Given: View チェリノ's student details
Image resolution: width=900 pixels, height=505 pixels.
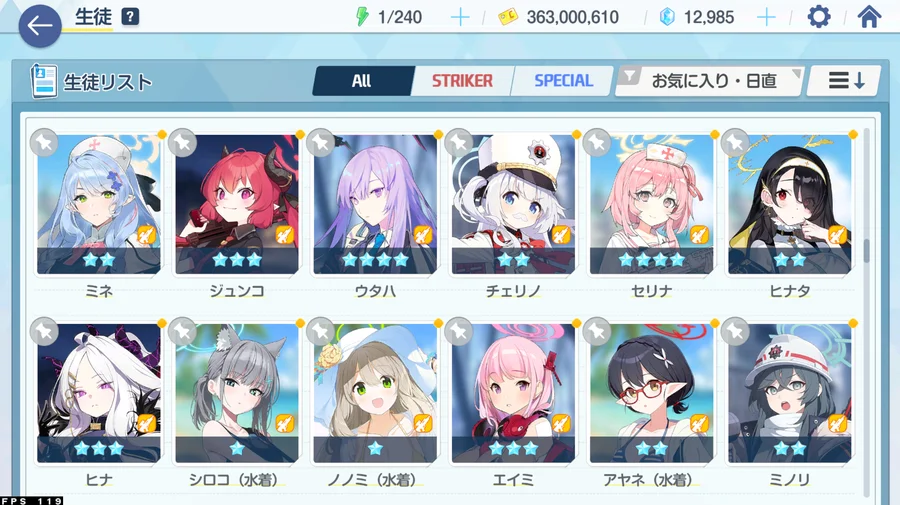Looking at the screenshot, I should click(513, 205).
